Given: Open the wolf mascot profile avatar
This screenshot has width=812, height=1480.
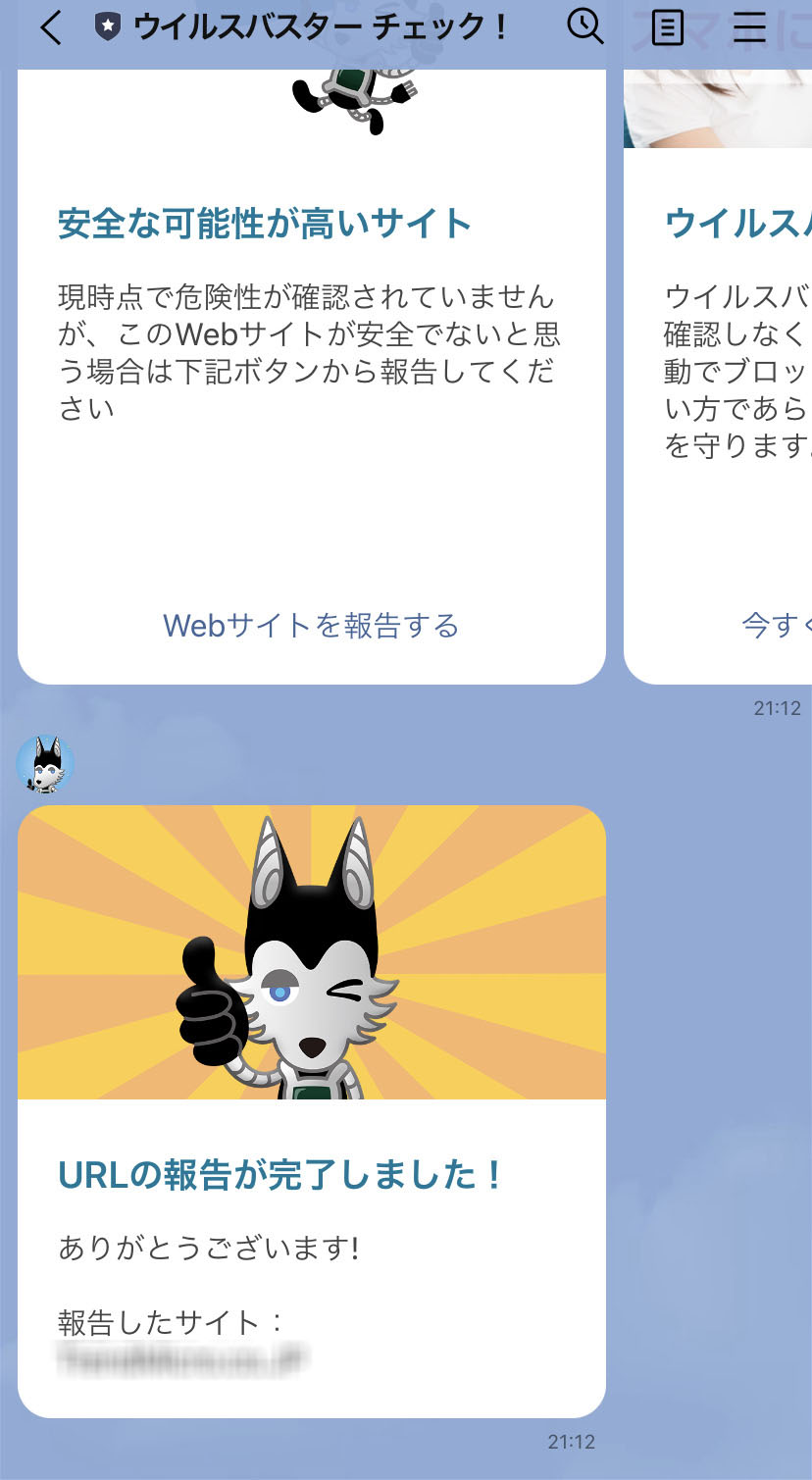Looking at the screenshot, I should pos(45,764).
